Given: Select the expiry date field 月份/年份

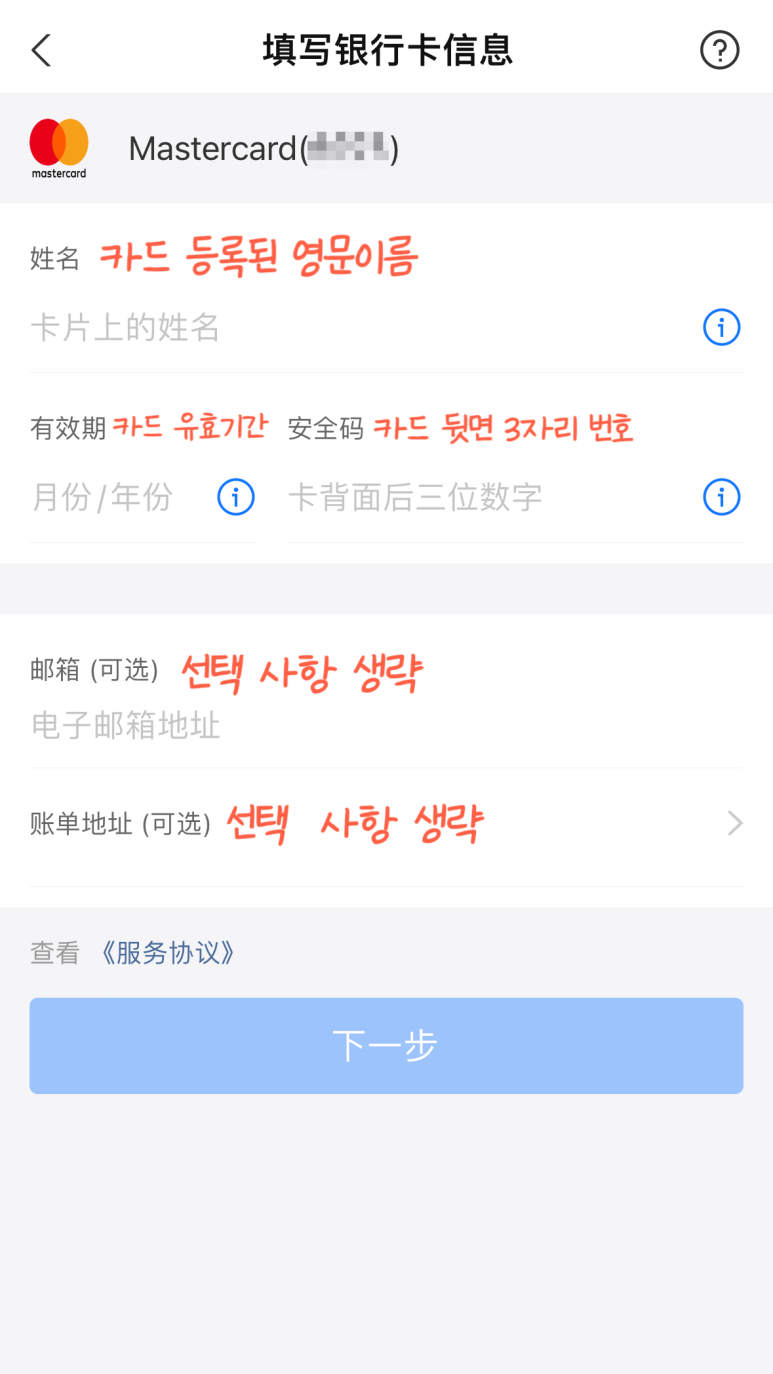Looking at the screenshot, I should point(118,496).
